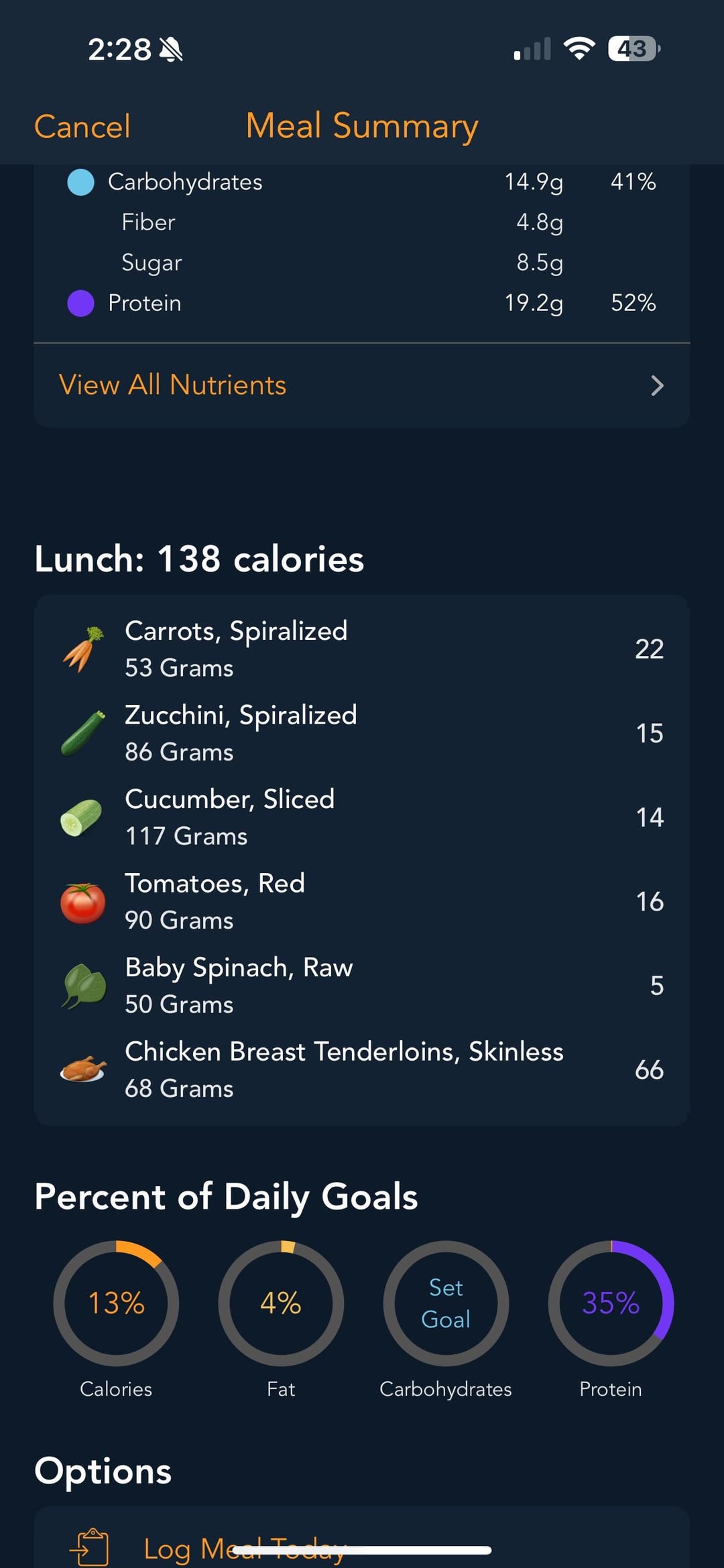Select Baby Spinach, Raw
The width and height of the screenshot is (724, 1568).
362,985
